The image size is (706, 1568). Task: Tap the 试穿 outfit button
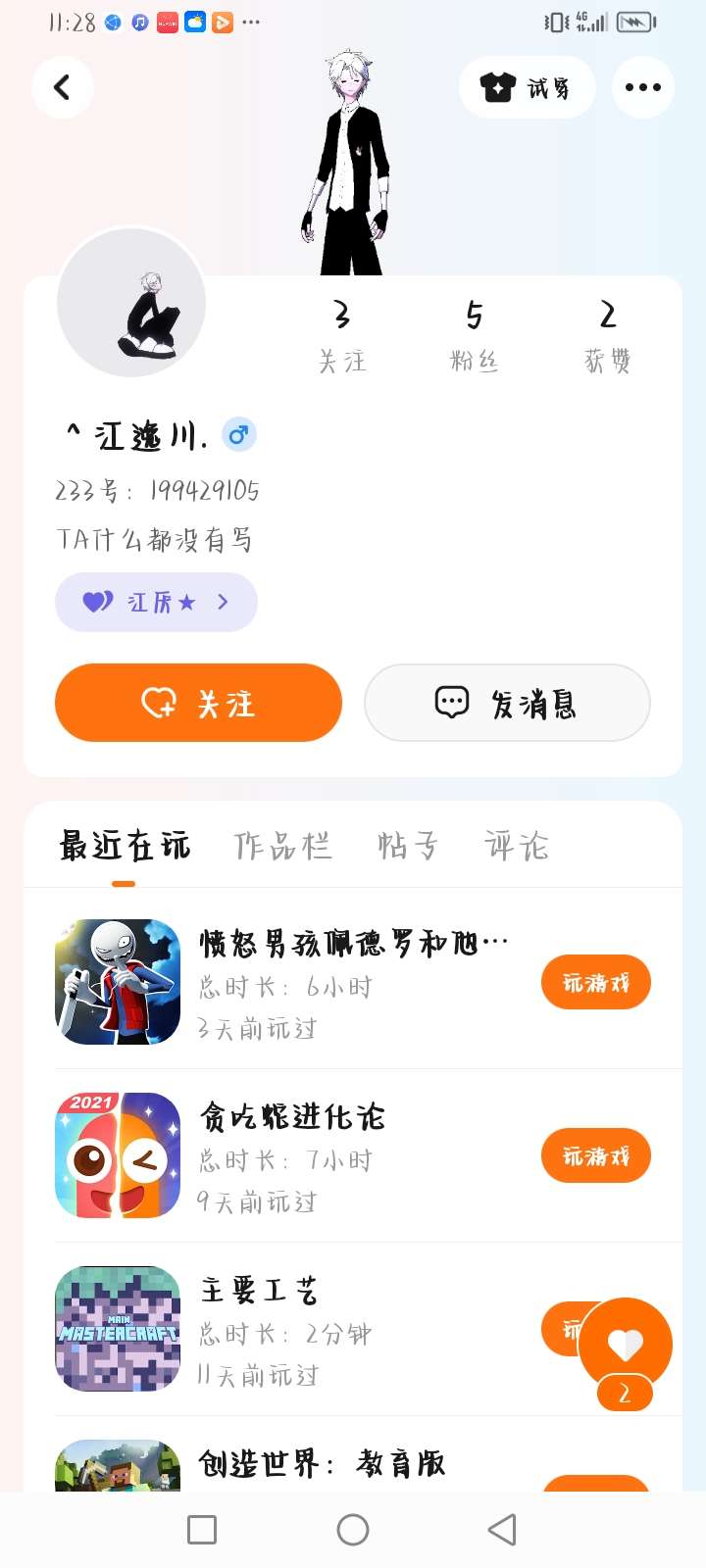point(527,87)
